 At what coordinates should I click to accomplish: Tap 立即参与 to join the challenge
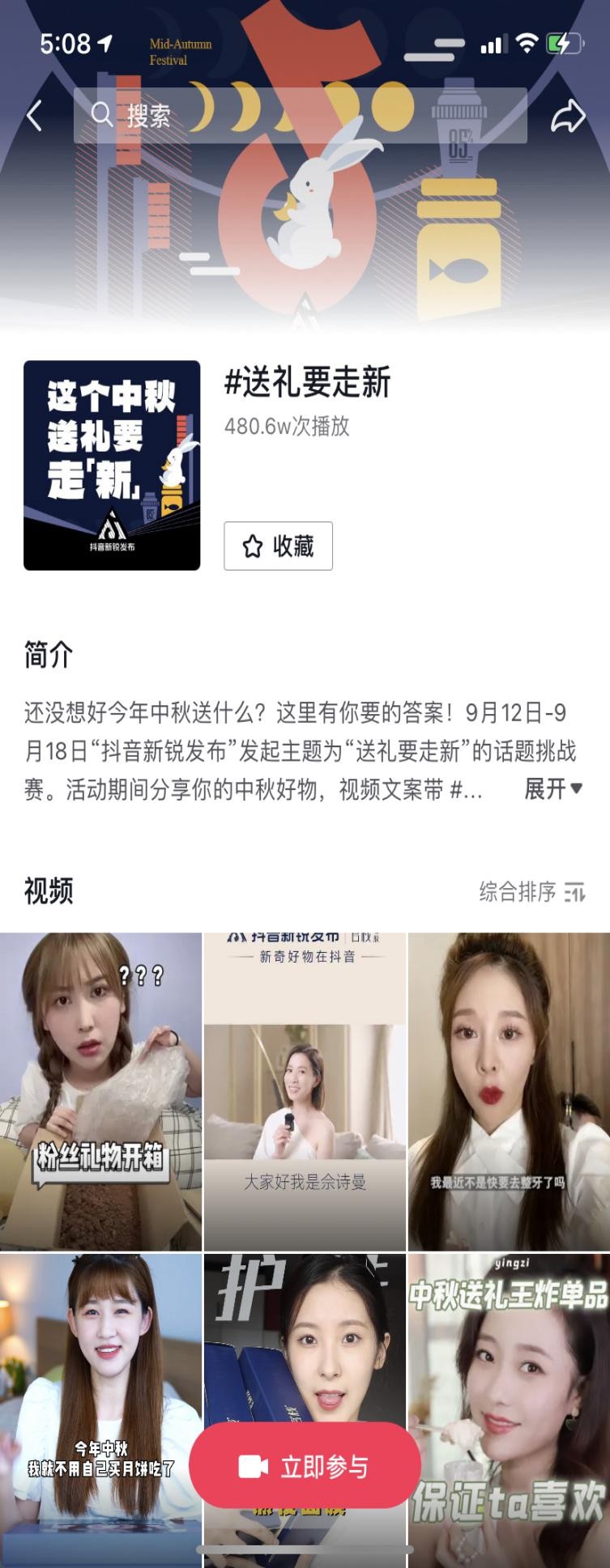[x=305, y=1467]
